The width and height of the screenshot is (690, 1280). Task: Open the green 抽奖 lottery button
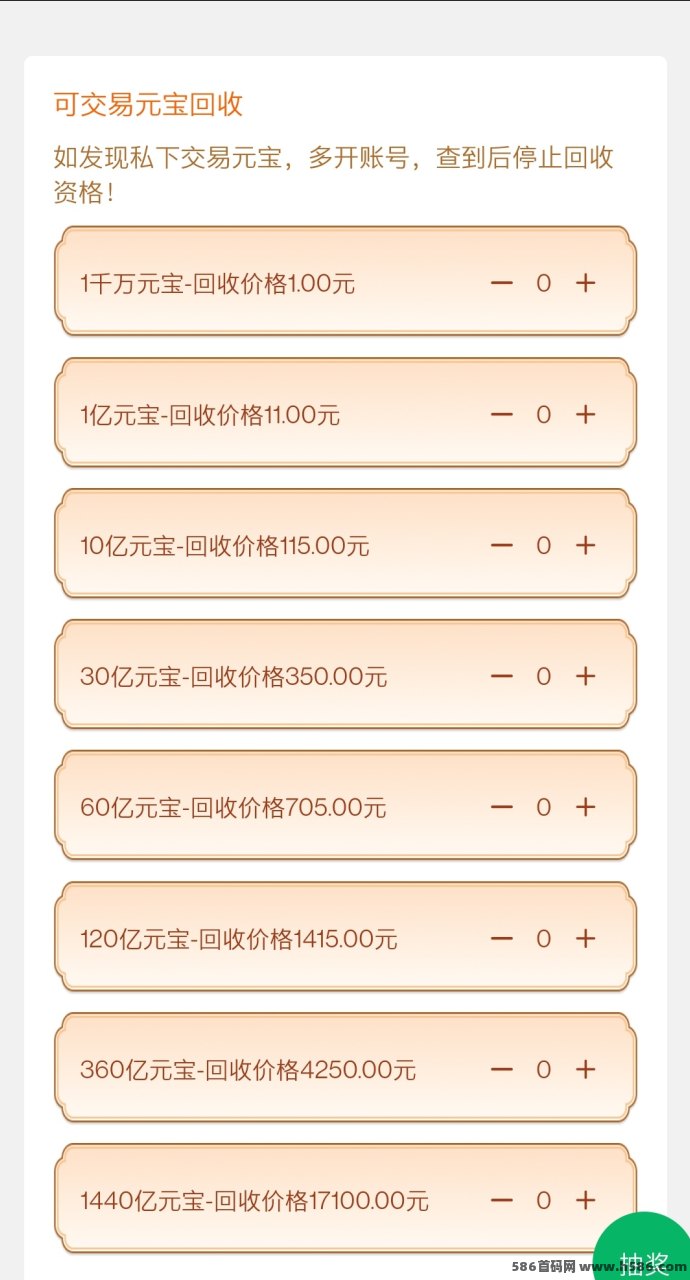643,1250
